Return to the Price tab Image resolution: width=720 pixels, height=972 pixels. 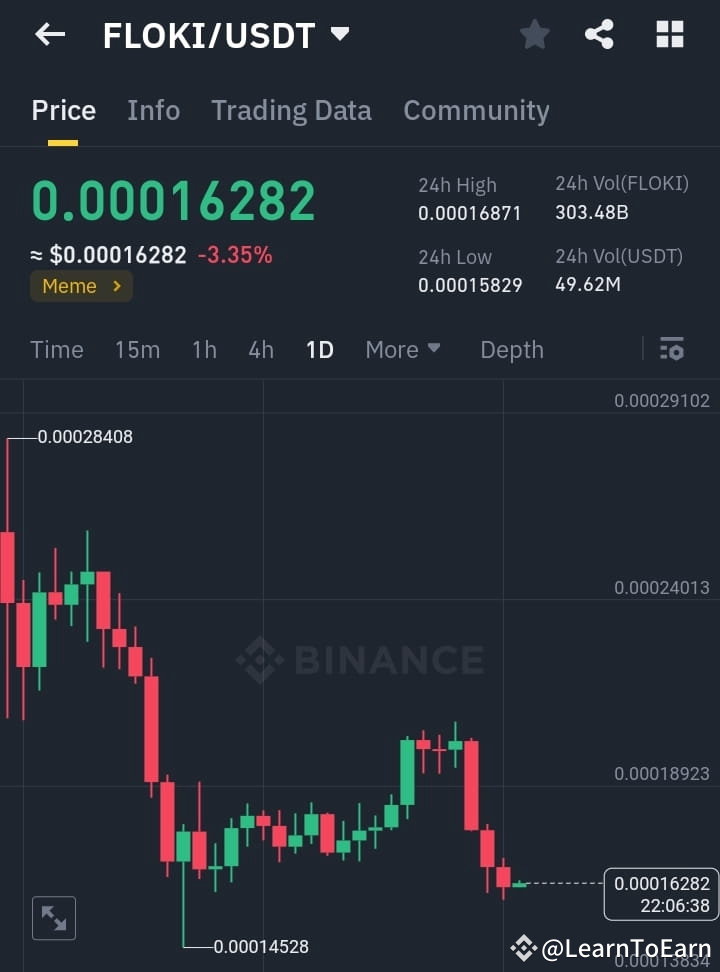[x=63, y=110]
